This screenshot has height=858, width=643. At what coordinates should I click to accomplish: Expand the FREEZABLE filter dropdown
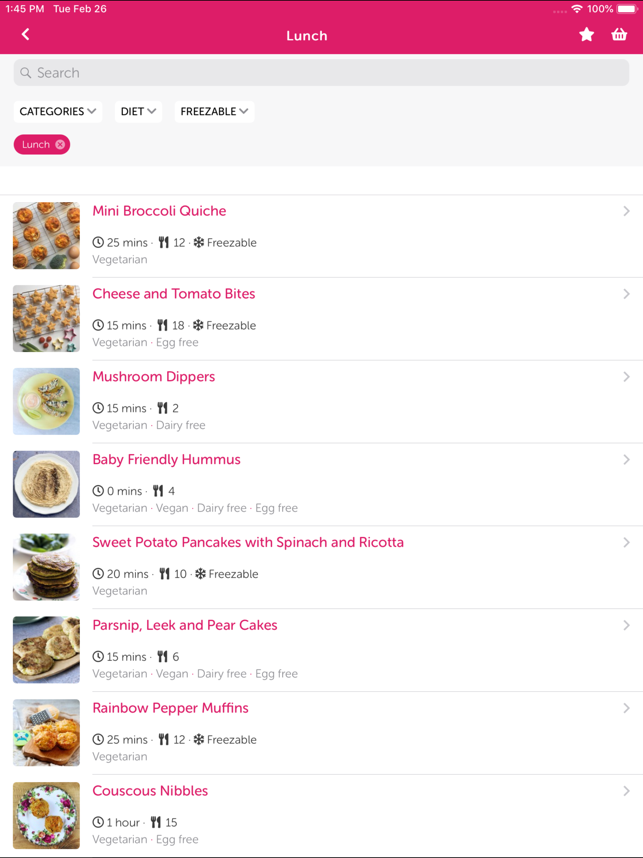point(214,112)
